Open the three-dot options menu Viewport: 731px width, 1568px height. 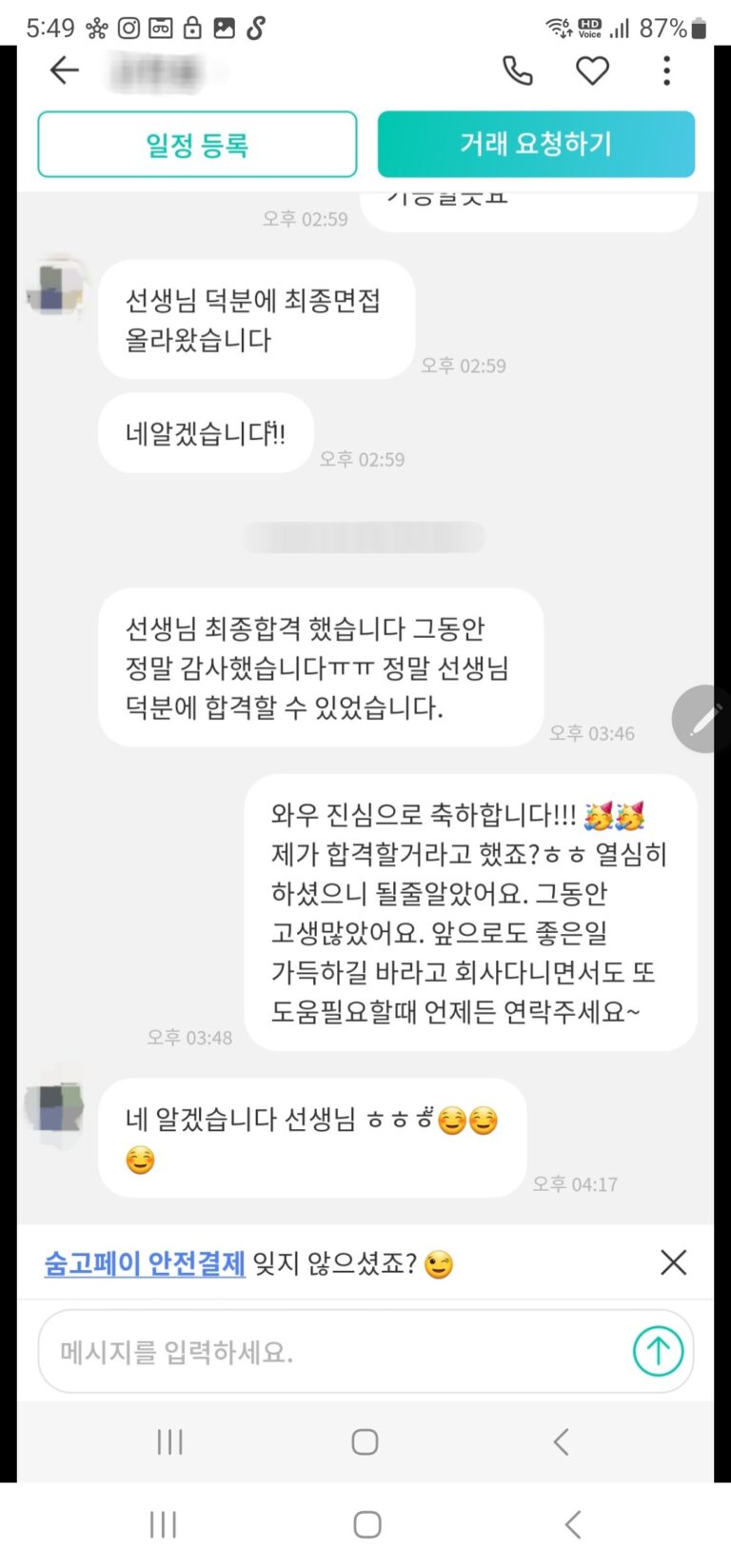coord(666,70)
